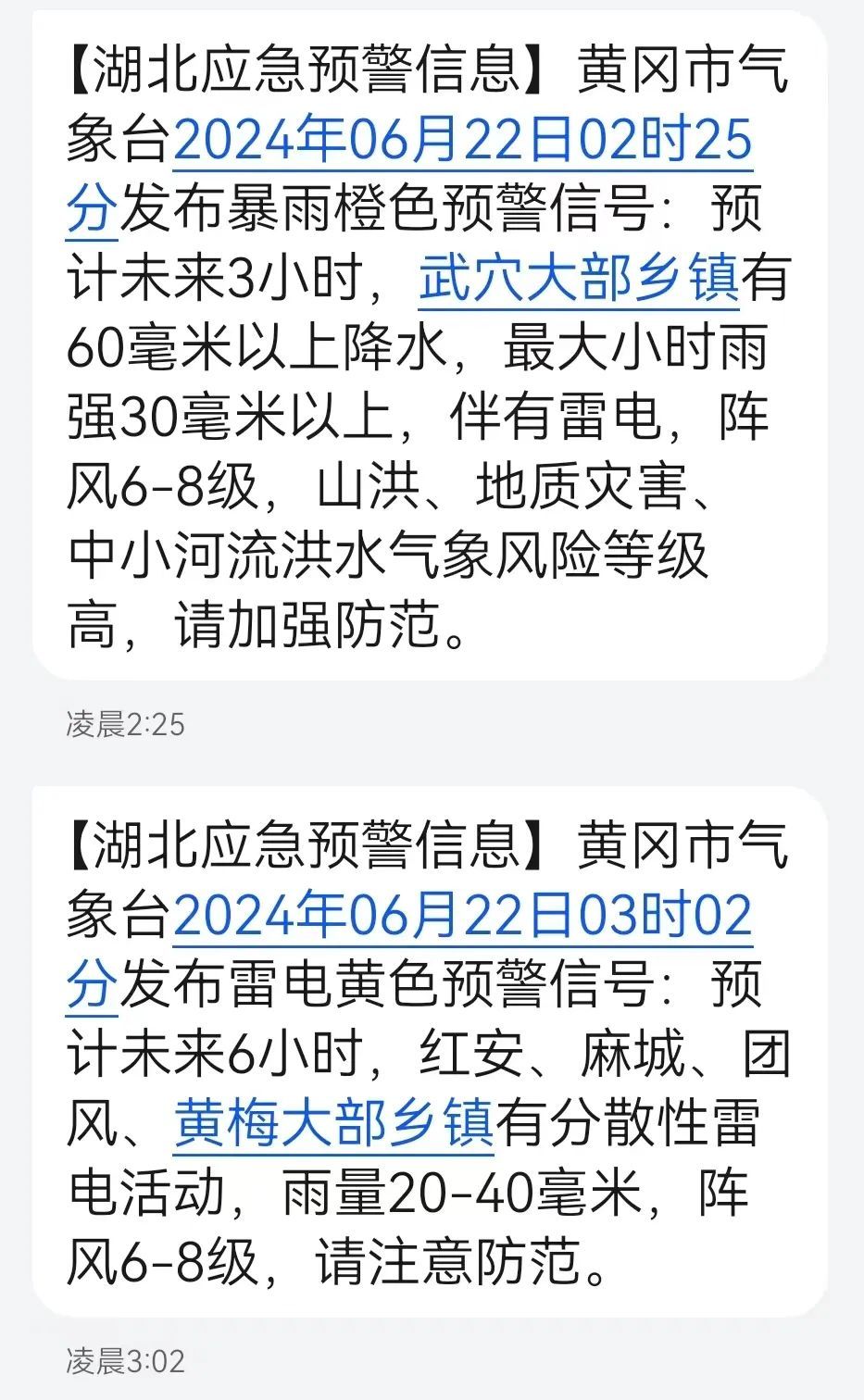Tap the 2024年06月22日02时25分 date link
The image size is (864, 1400).
pos(461,141)
